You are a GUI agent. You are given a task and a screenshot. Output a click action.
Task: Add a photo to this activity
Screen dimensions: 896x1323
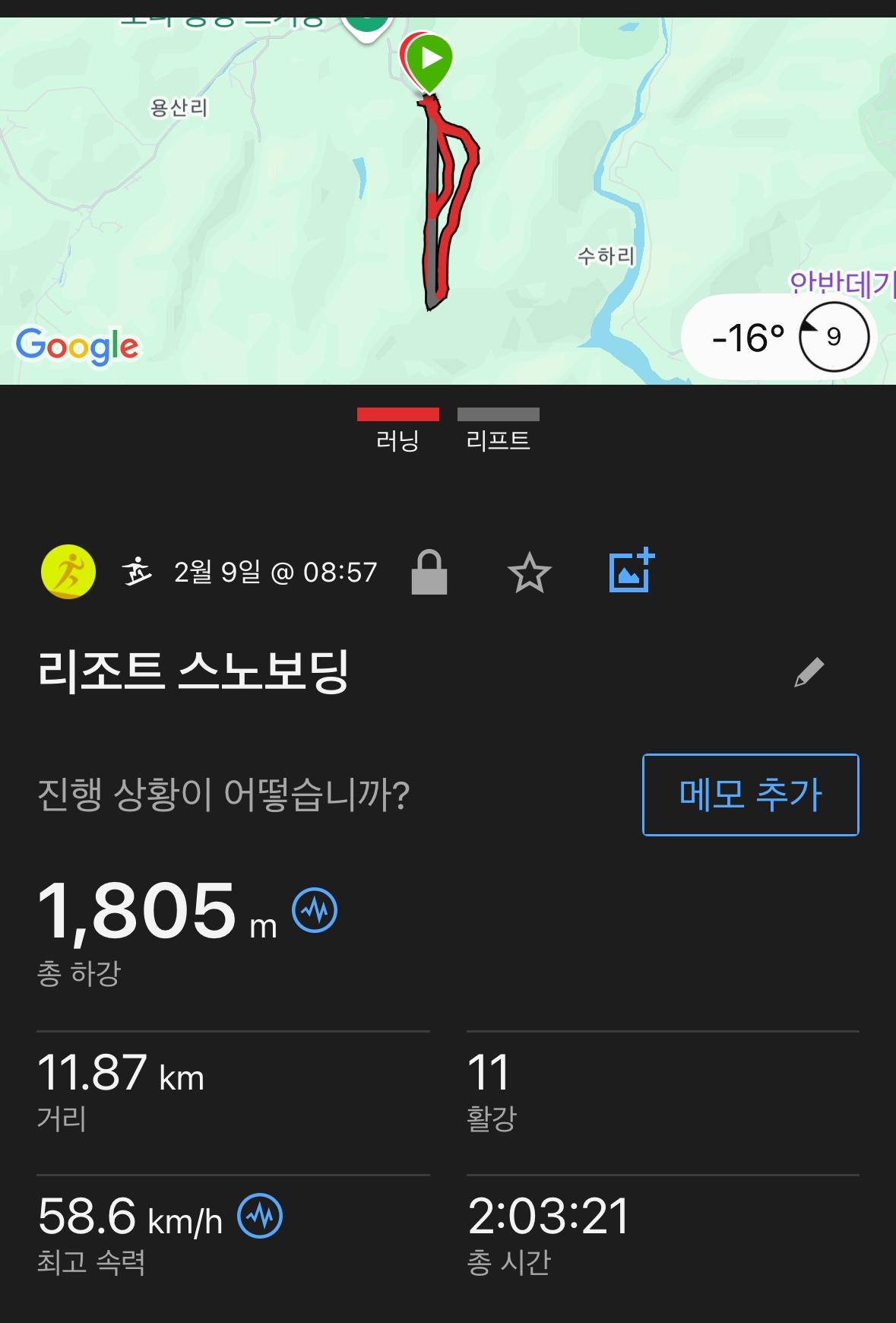click(632, 571)
